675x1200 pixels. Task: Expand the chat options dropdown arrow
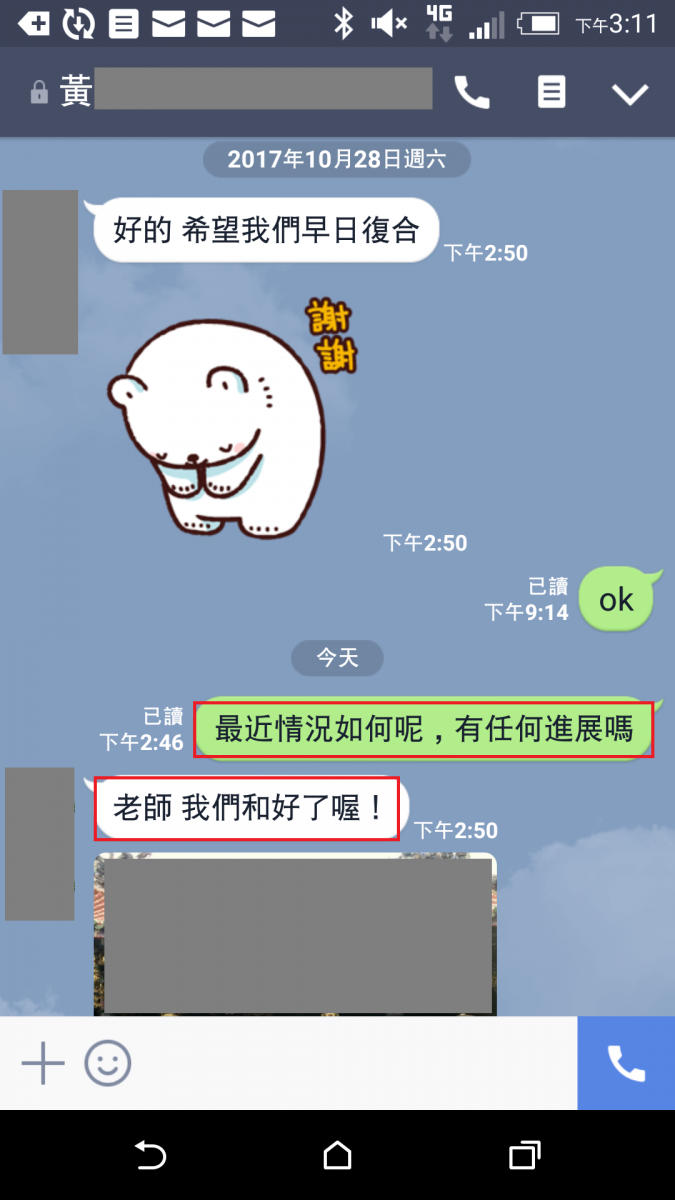tap(630, 94)
